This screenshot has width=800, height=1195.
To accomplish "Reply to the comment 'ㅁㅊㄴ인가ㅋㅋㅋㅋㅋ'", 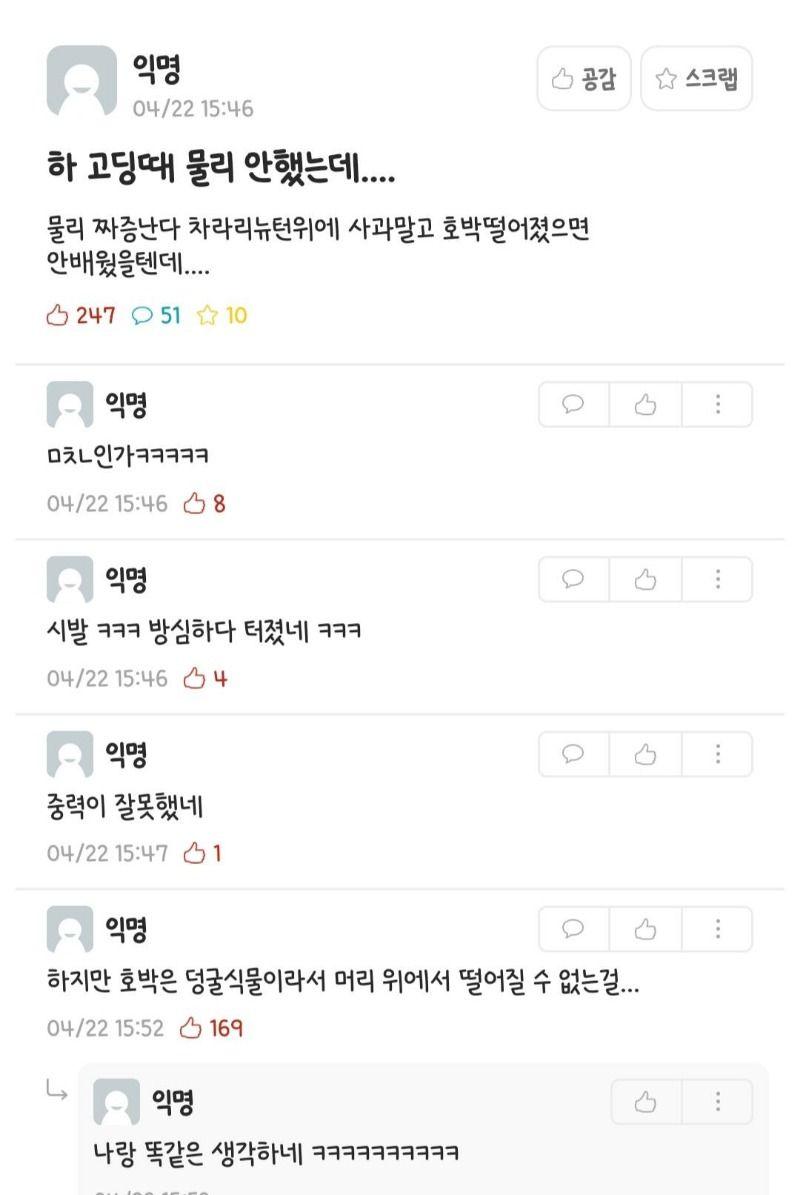I will pos(574,405).
